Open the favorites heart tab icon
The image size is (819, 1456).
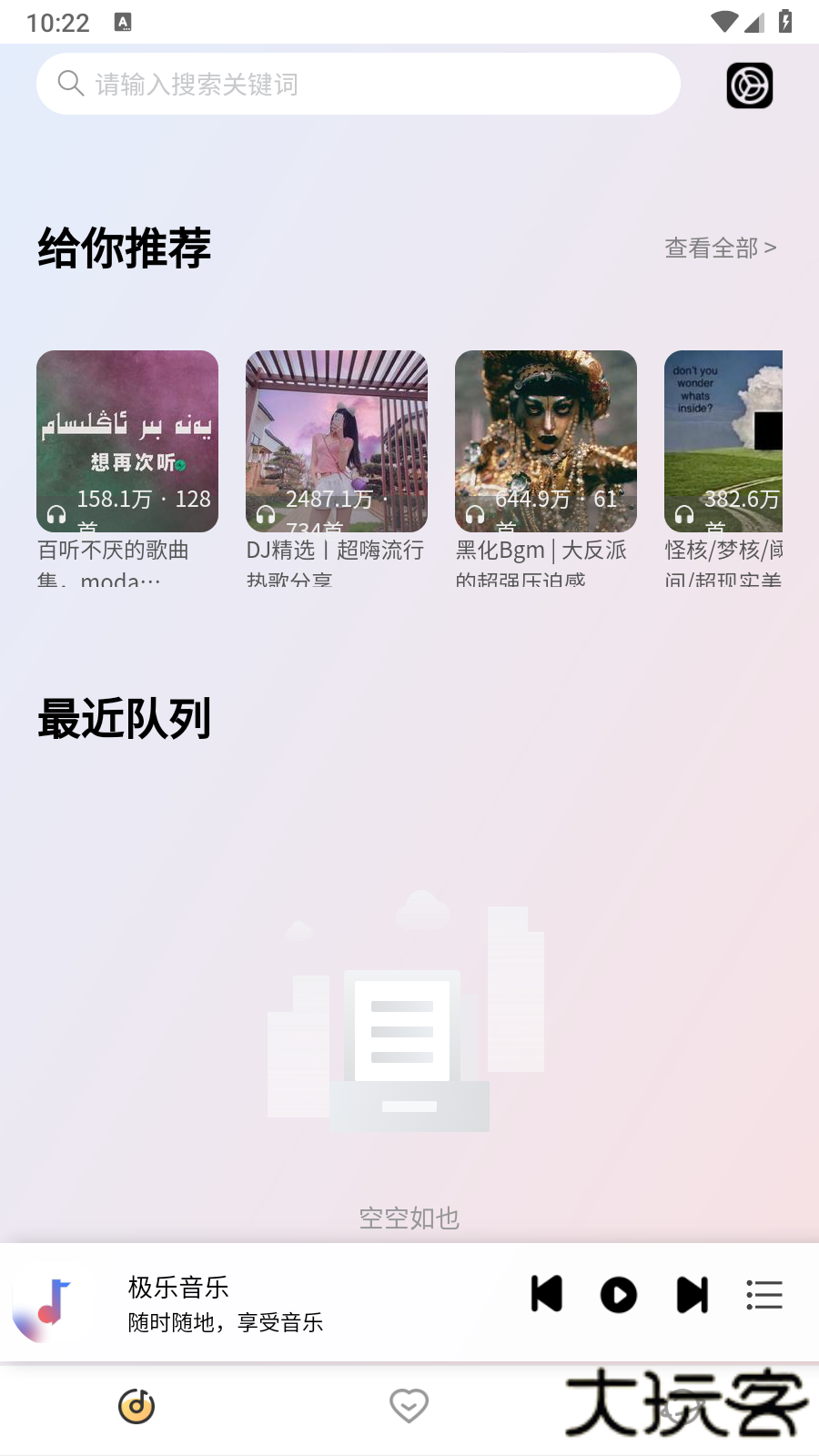tap(409, 1406)
